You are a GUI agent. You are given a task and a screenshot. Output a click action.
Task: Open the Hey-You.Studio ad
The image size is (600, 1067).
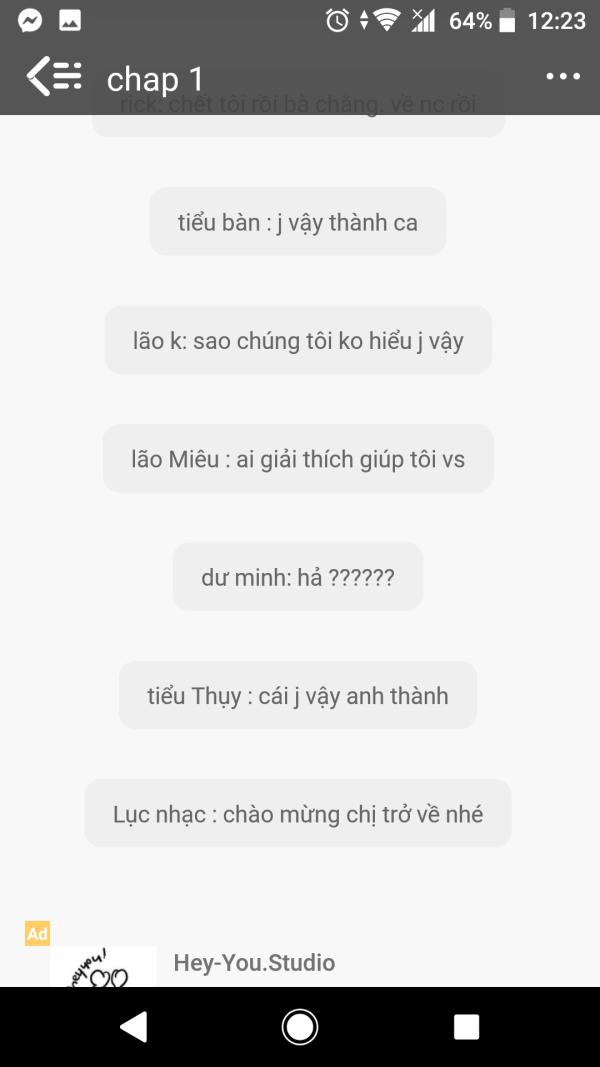pos(254,962)
